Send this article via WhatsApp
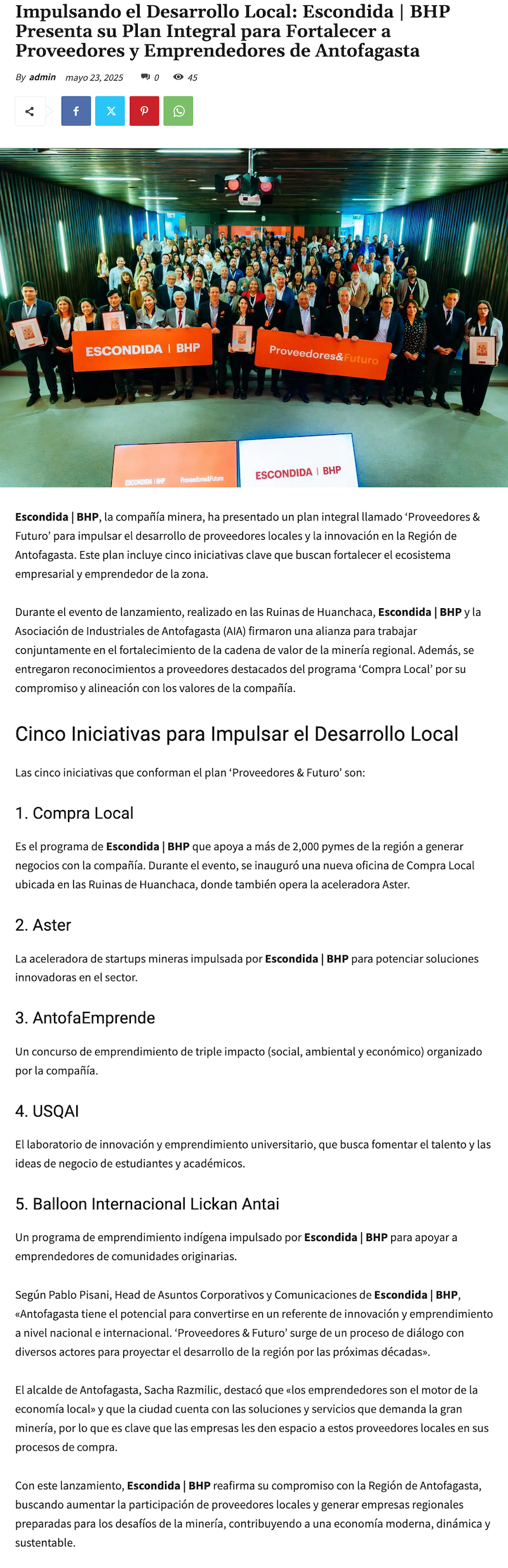Image resolution: width=508 pixels, height=1568 pixels. (x=178, y=111)
